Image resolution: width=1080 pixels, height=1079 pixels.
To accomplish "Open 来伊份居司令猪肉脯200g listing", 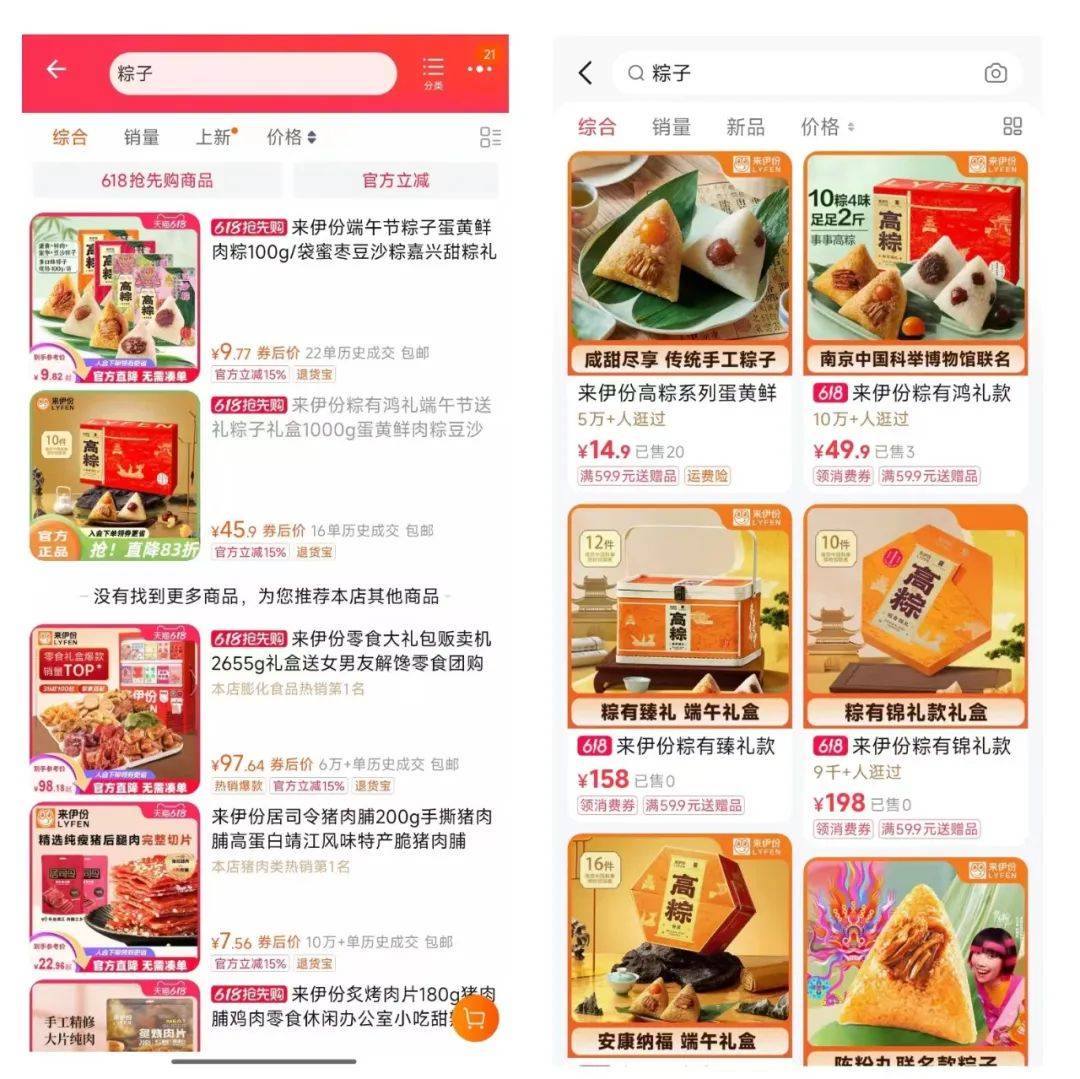I will pyautogui.click(x=350, y=829).
